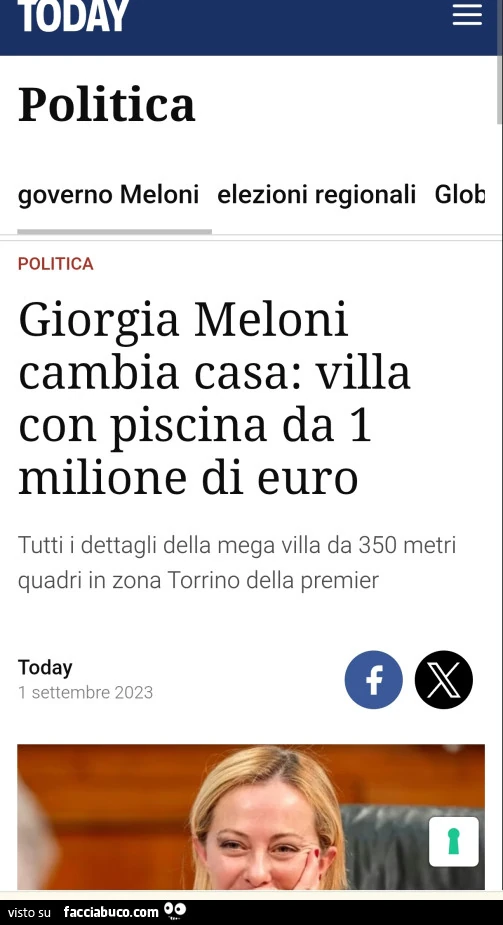Share article on X

pos(444,680)
